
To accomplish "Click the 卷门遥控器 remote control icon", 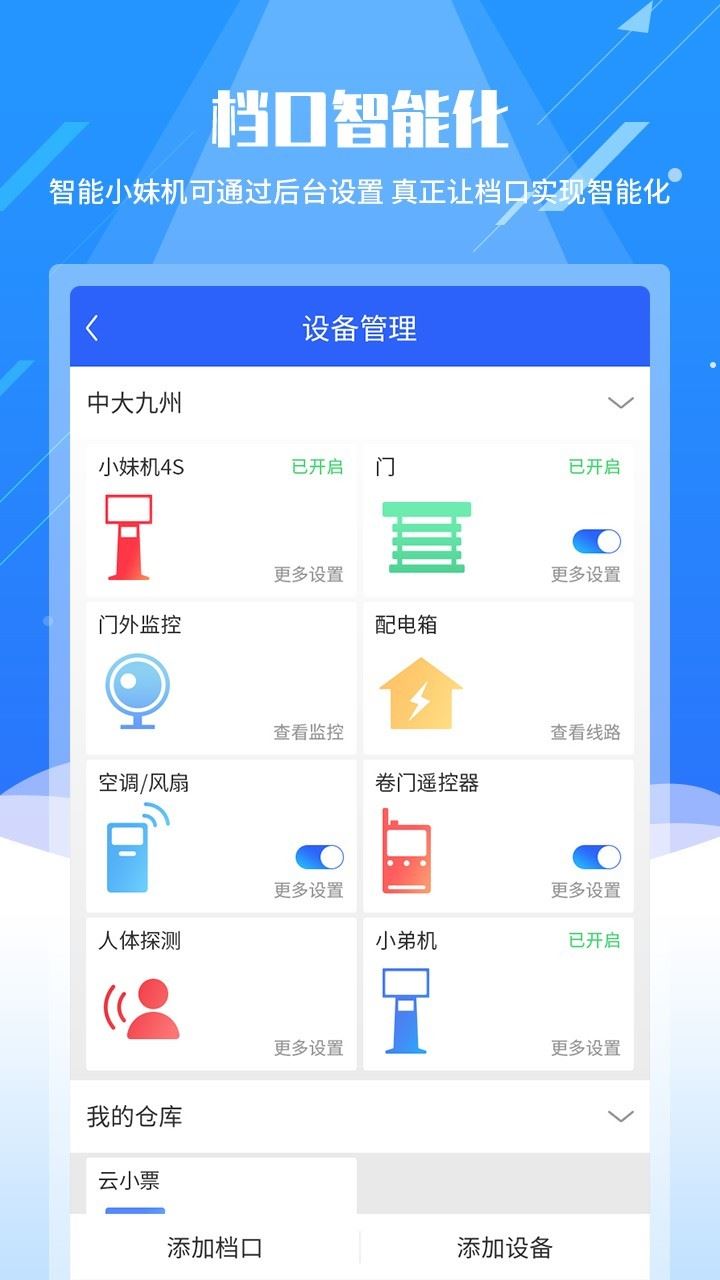I will [x=411, y=848].
